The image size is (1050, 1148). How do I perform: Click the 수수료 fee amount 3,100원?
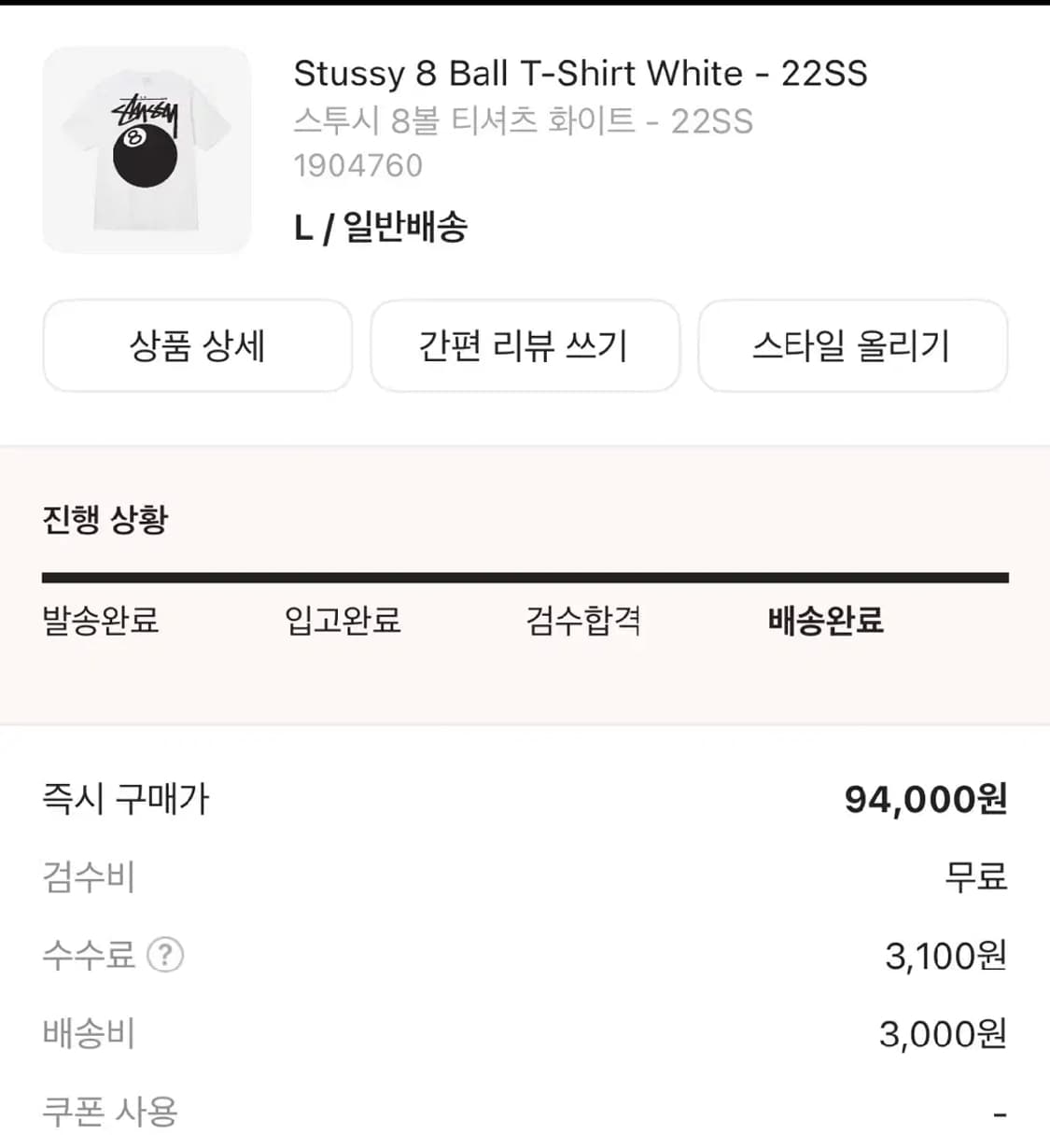(x=945, y=955)
